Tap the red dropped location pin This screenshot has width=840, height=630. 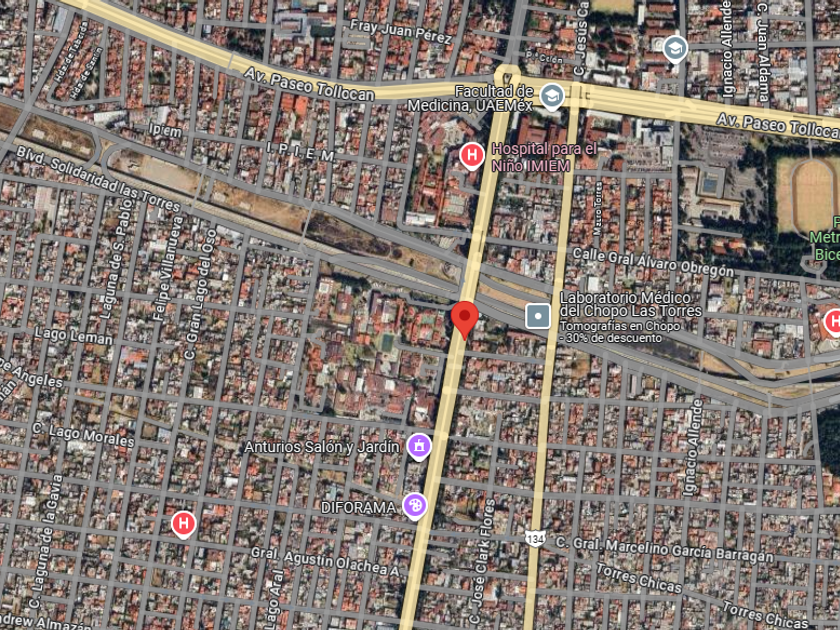point(464,318)
